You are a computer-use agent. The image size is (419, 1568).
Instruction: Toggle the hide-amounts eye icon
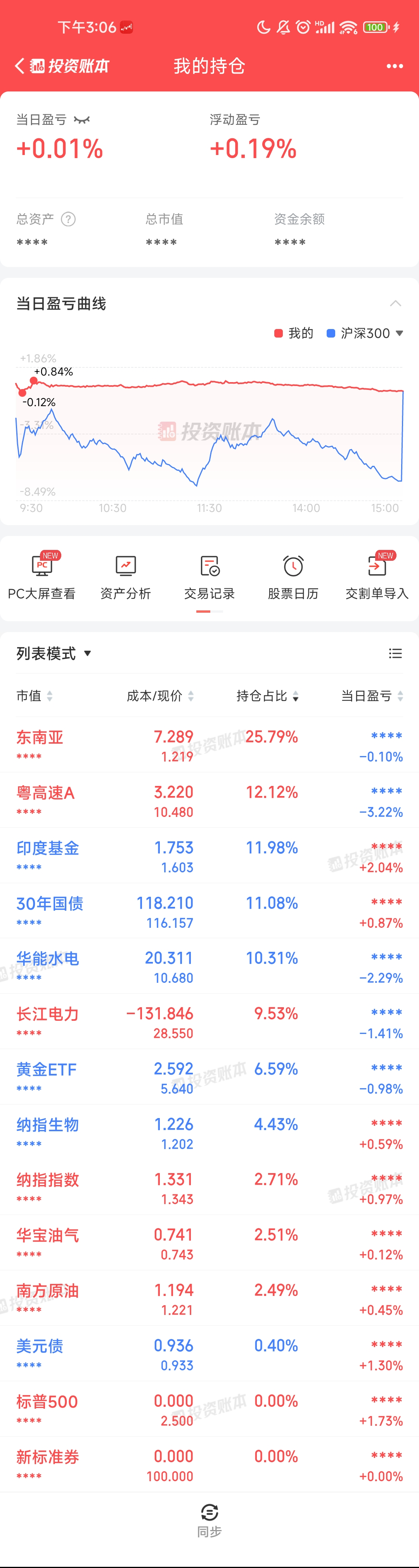(x=81, y=120)
